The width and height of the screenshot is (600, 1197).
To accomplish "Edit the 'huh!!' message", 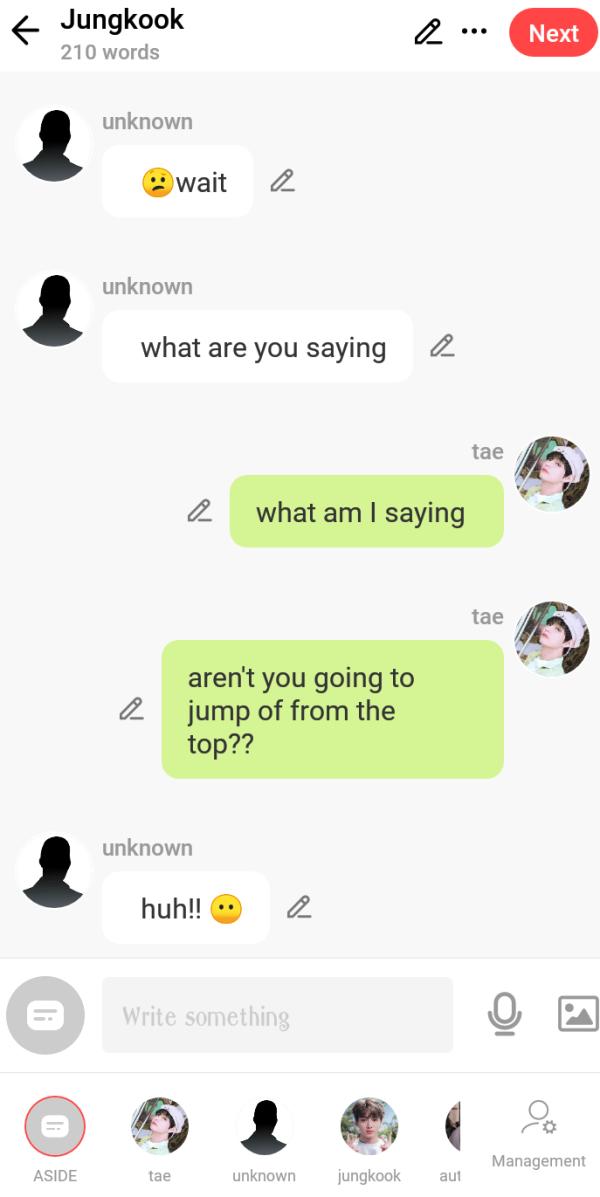I will [x=299, y=908].
